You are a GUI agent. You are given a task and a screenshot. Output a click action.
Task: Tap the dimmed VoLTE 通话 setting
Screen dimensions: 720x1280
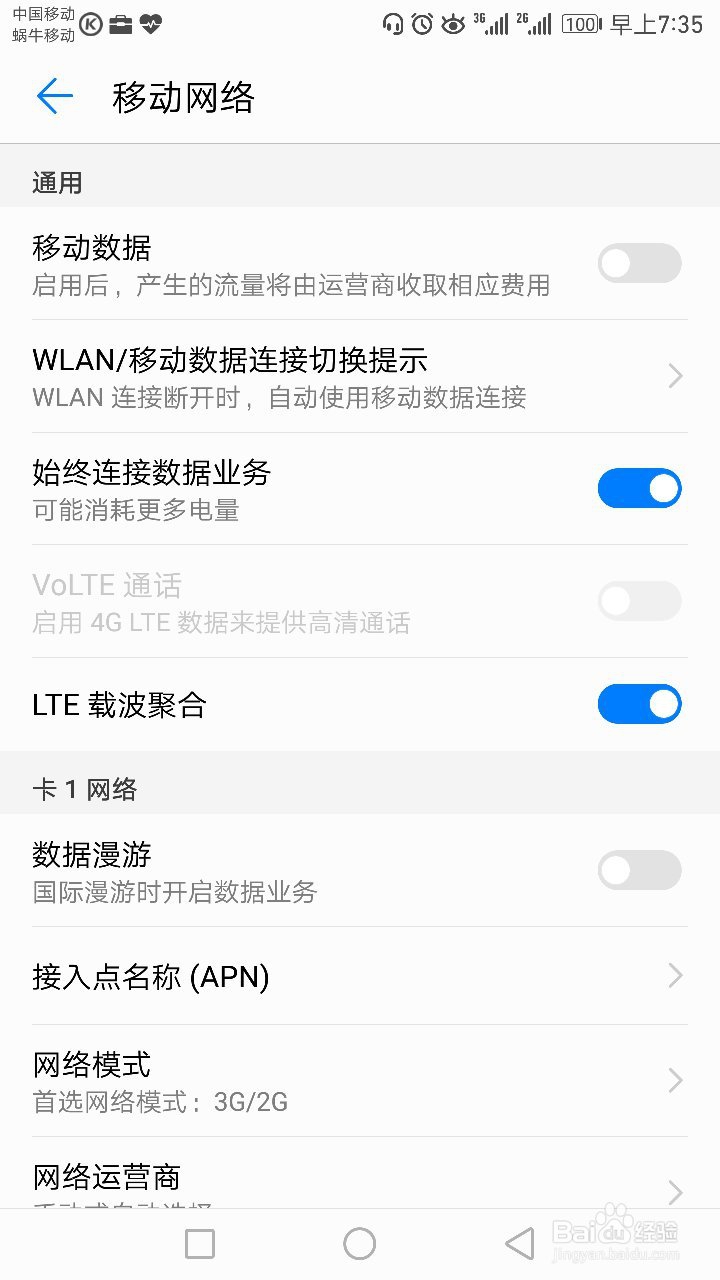pyautogui.click(x=360, y=600)
